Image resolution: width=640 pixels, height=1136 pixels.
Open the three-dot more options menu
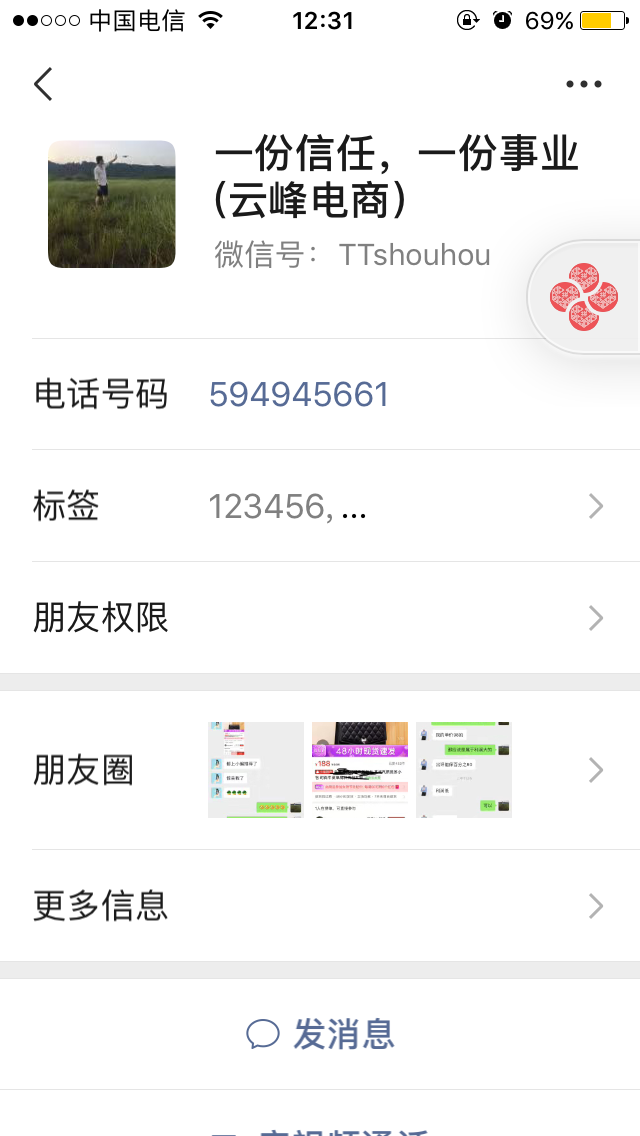coord(583,84)
